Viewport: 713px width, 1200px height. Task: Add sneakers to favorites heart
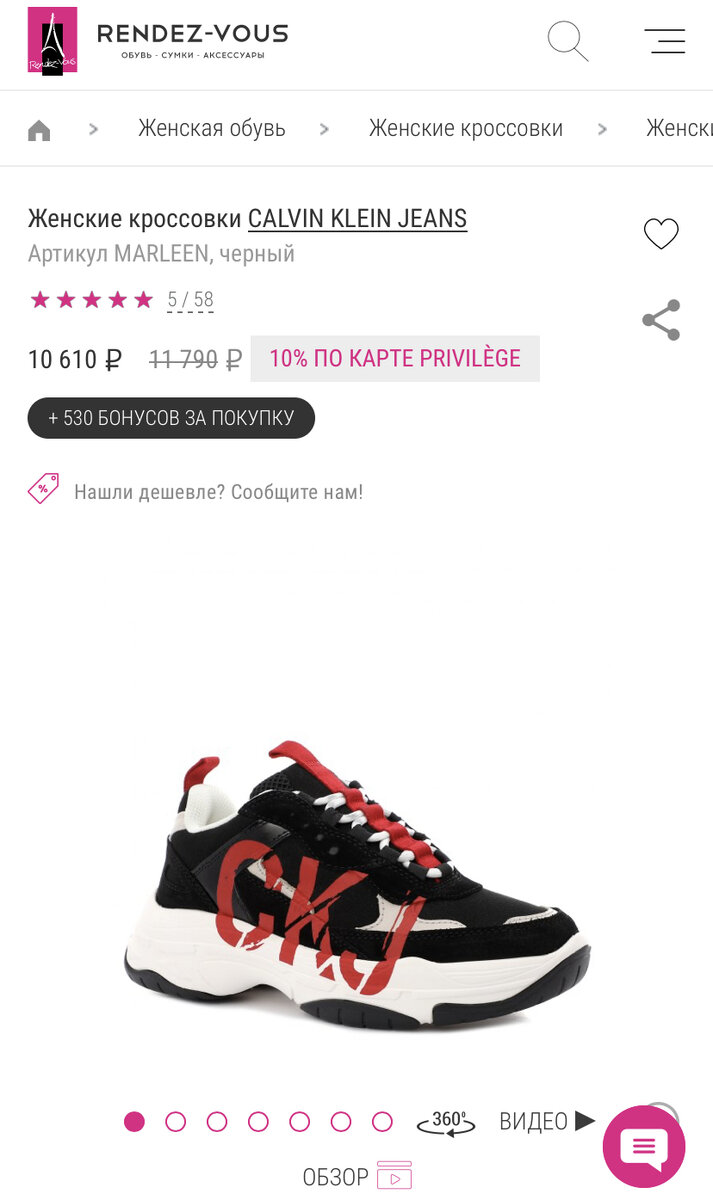click(x=660, y=234)
